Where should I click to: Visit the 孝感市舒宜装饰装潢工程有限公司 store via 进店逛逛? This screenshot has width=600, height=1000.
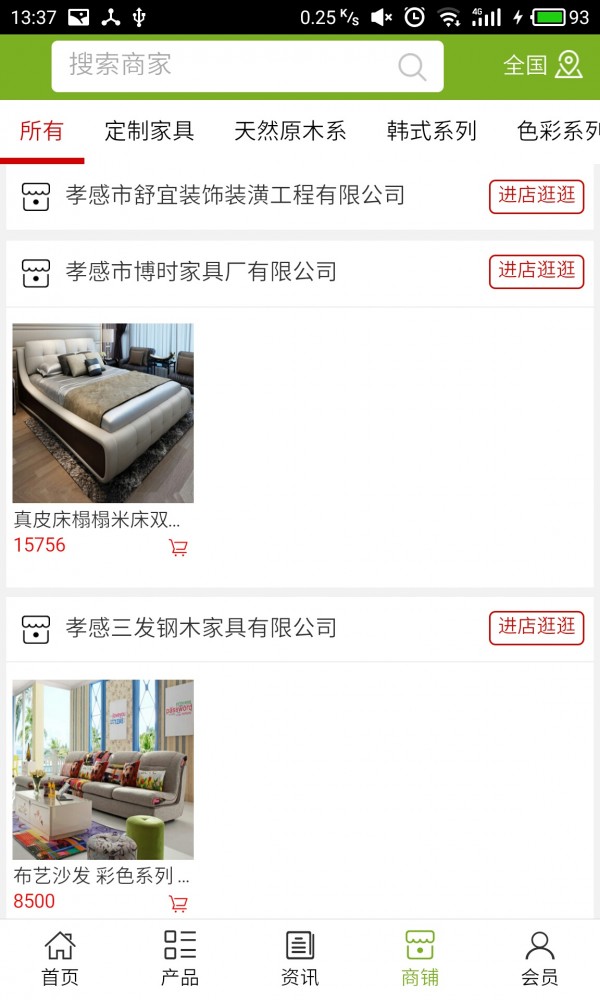tap(537, 196)
